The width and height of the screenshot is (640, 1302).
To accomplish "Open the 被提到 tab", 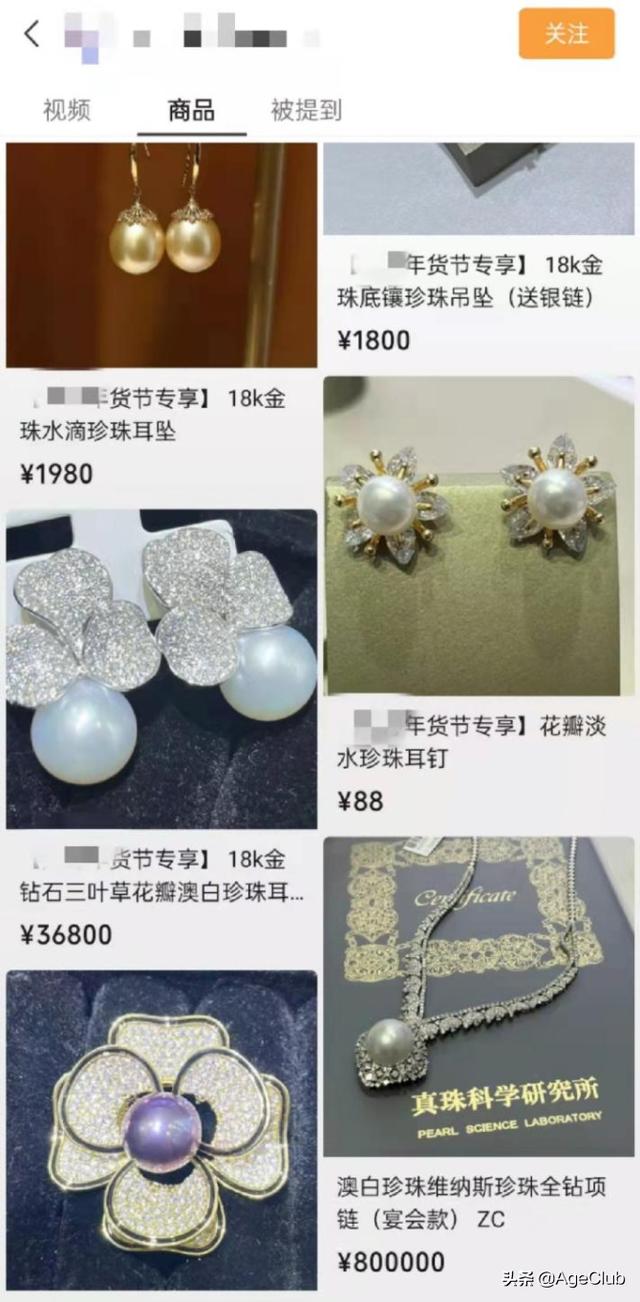I will pos(306,110).
